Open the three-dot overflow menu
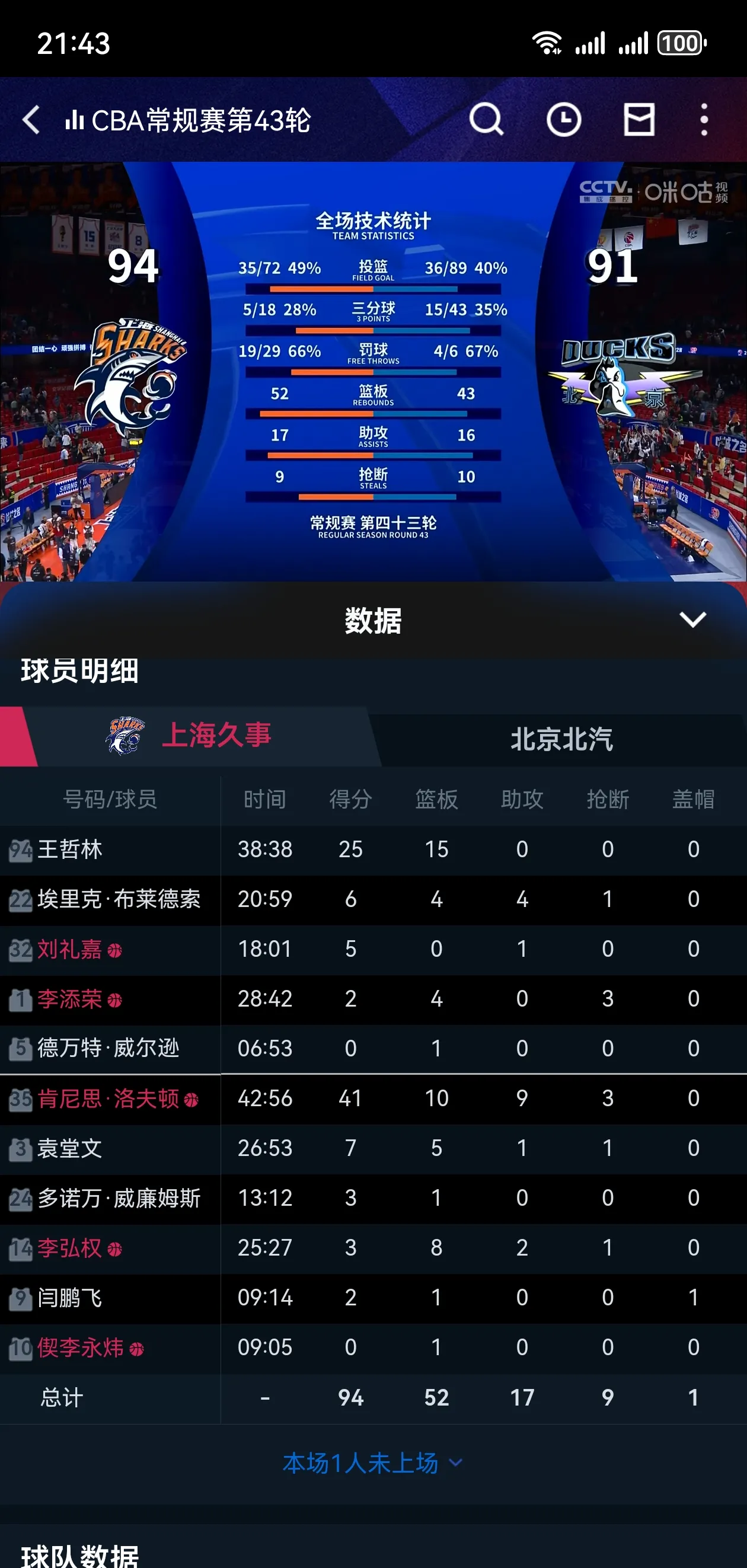The width and height of the screenshot is (747, 1568). pyautogui.click(x=704, y=119)
